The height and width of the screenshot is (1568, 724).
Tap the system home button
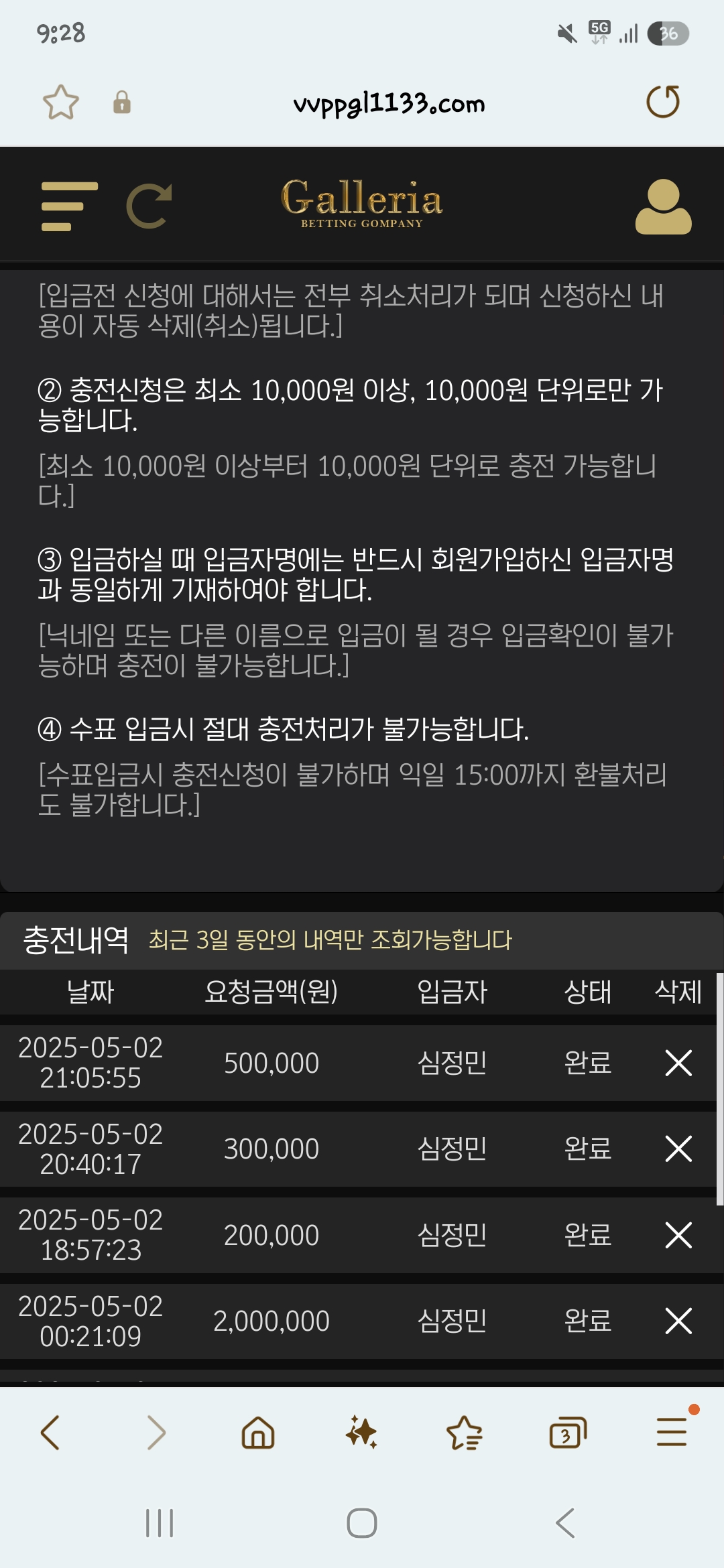pos(362,1523)
